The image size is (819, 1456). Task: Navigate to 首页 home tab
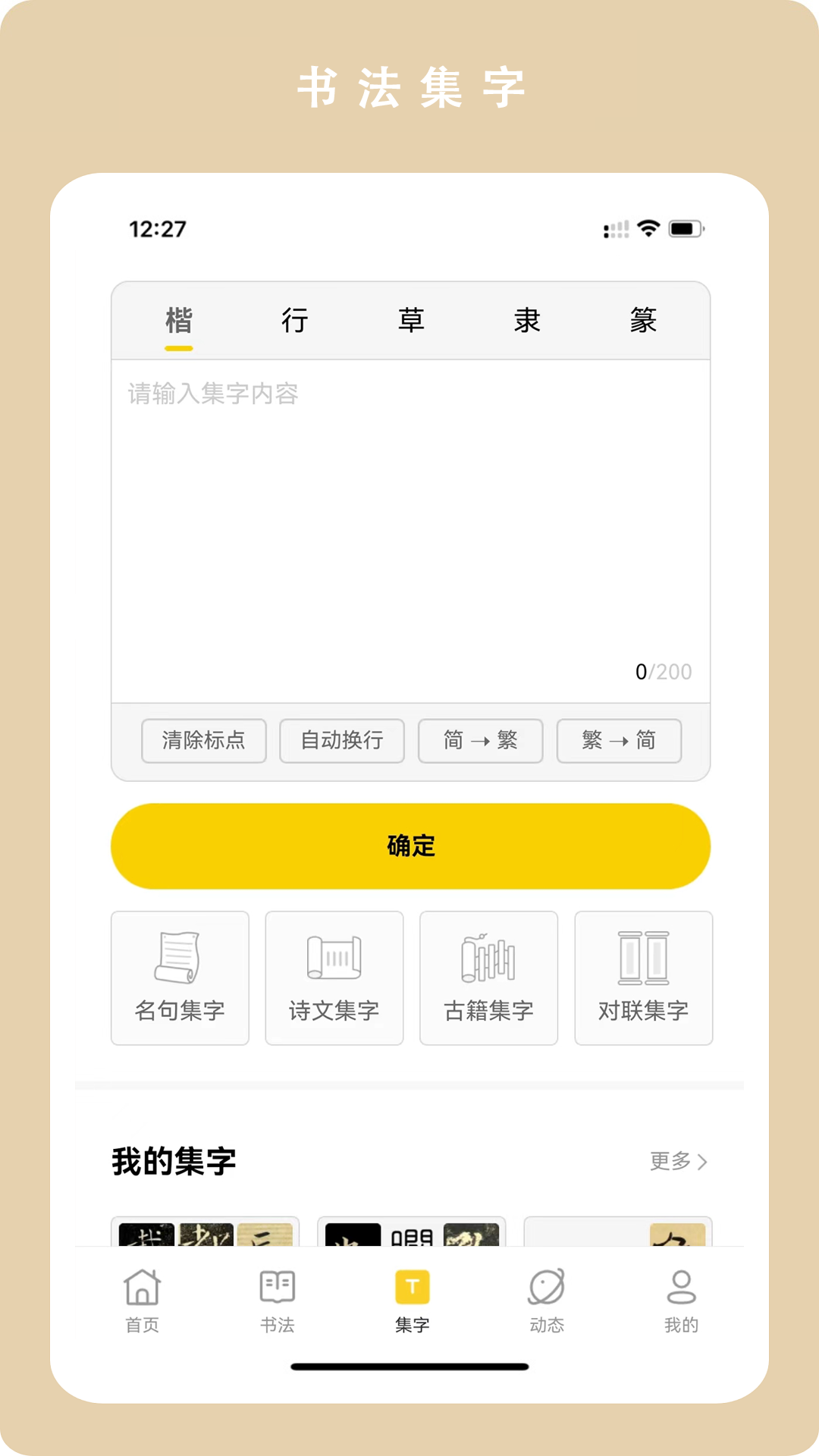[141, 1300]
